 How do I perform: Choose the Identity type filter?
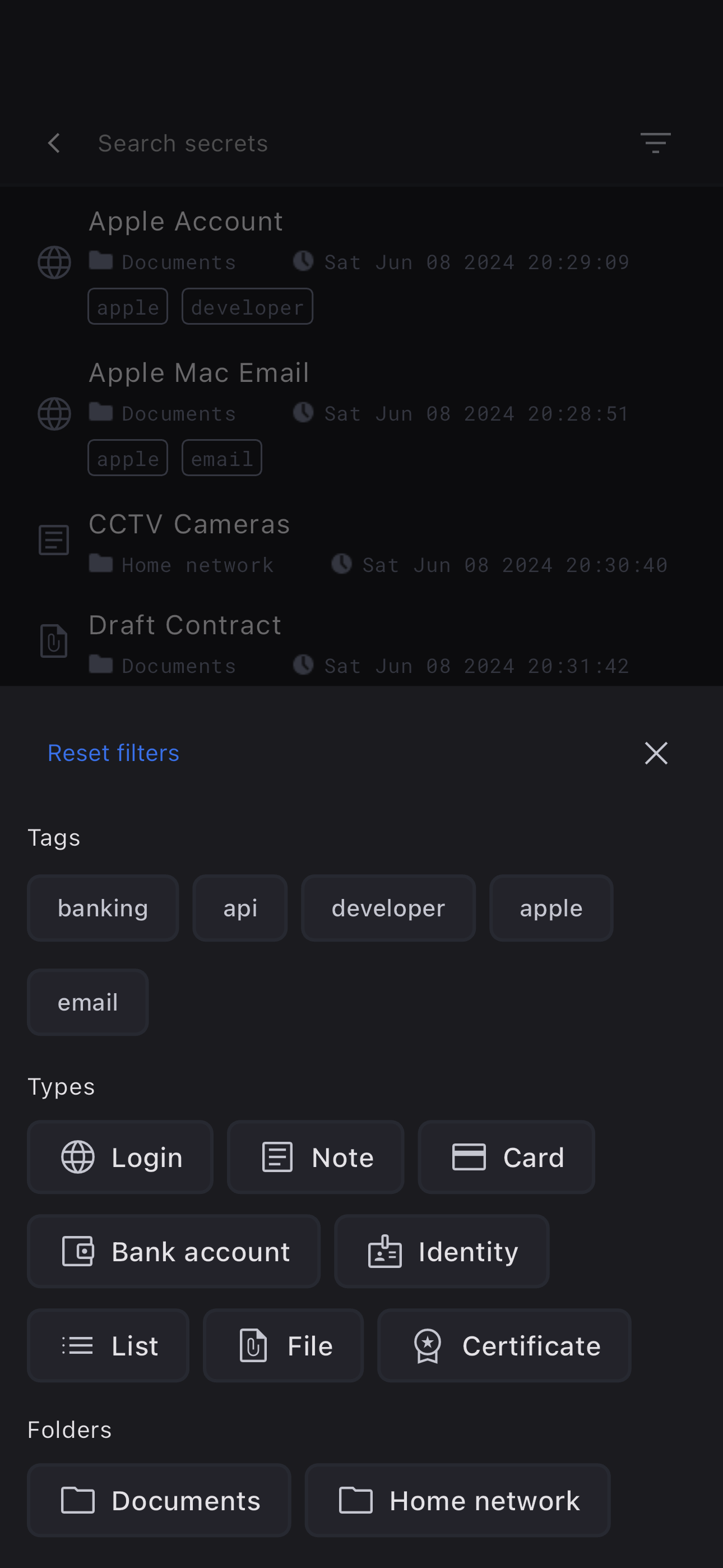[x=442, y=1252]
